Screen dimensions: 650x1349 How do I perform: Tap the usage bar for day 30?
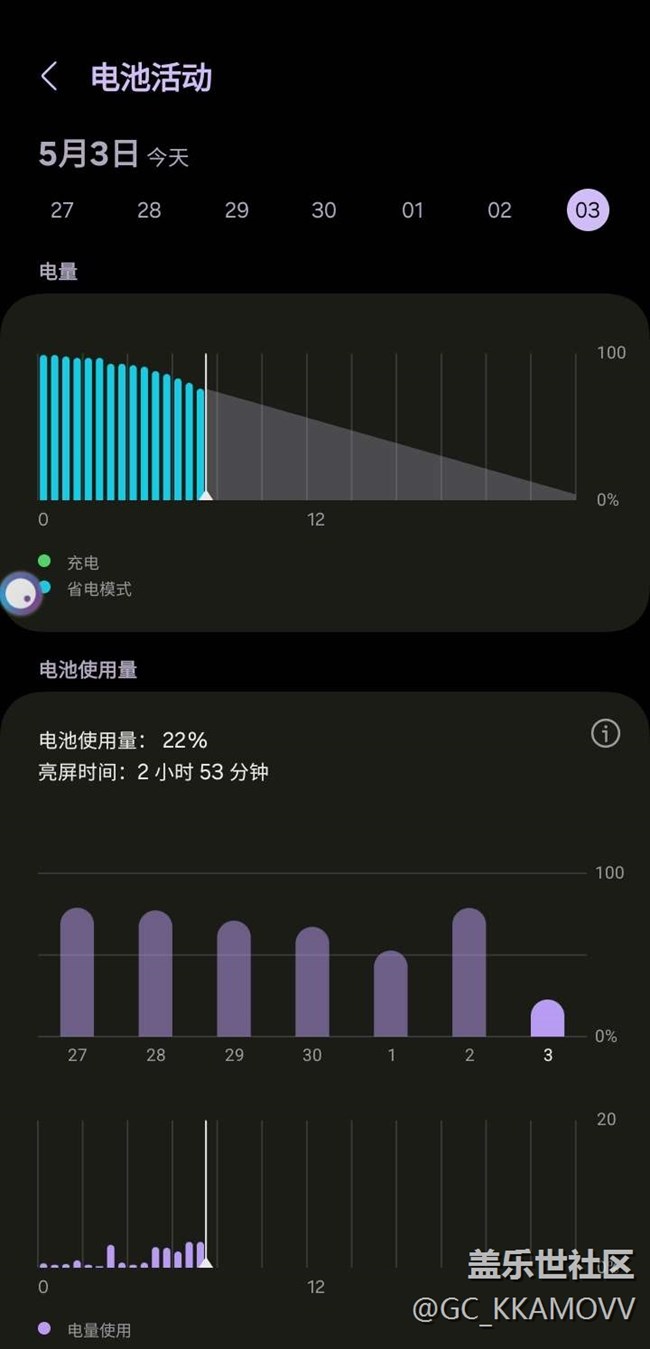(x=312, y=984)
